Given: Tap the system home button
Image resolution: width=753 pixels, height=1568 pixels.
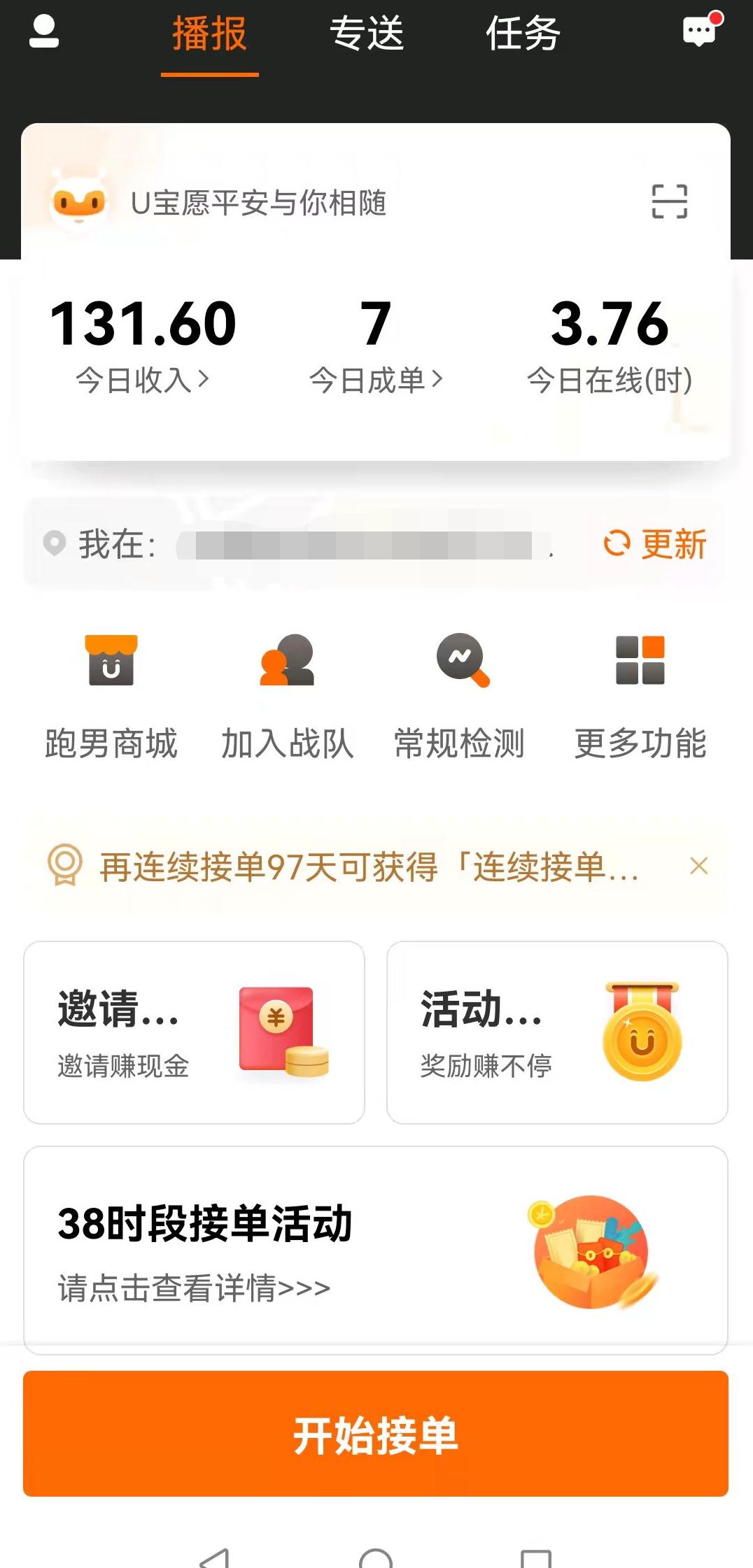Looking at the screenshot, I should pos(376,1557).
